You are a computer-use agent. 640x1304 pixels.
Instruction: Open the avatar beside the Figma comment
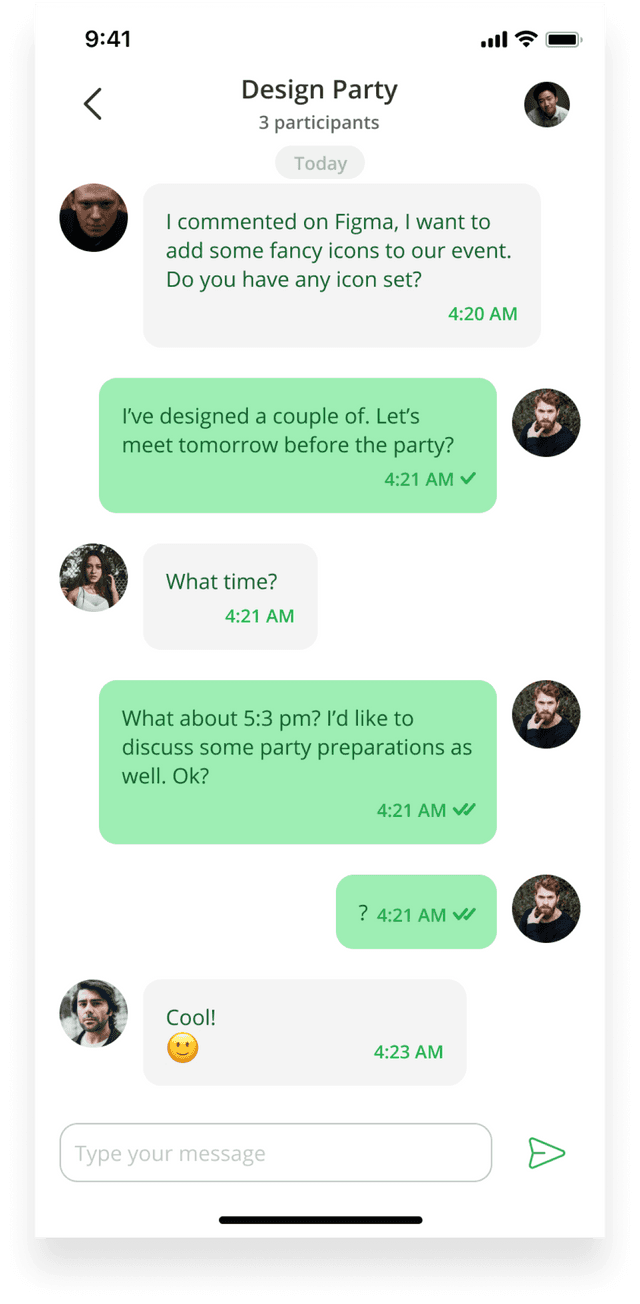pyautogui.click(x=94, y=218)
